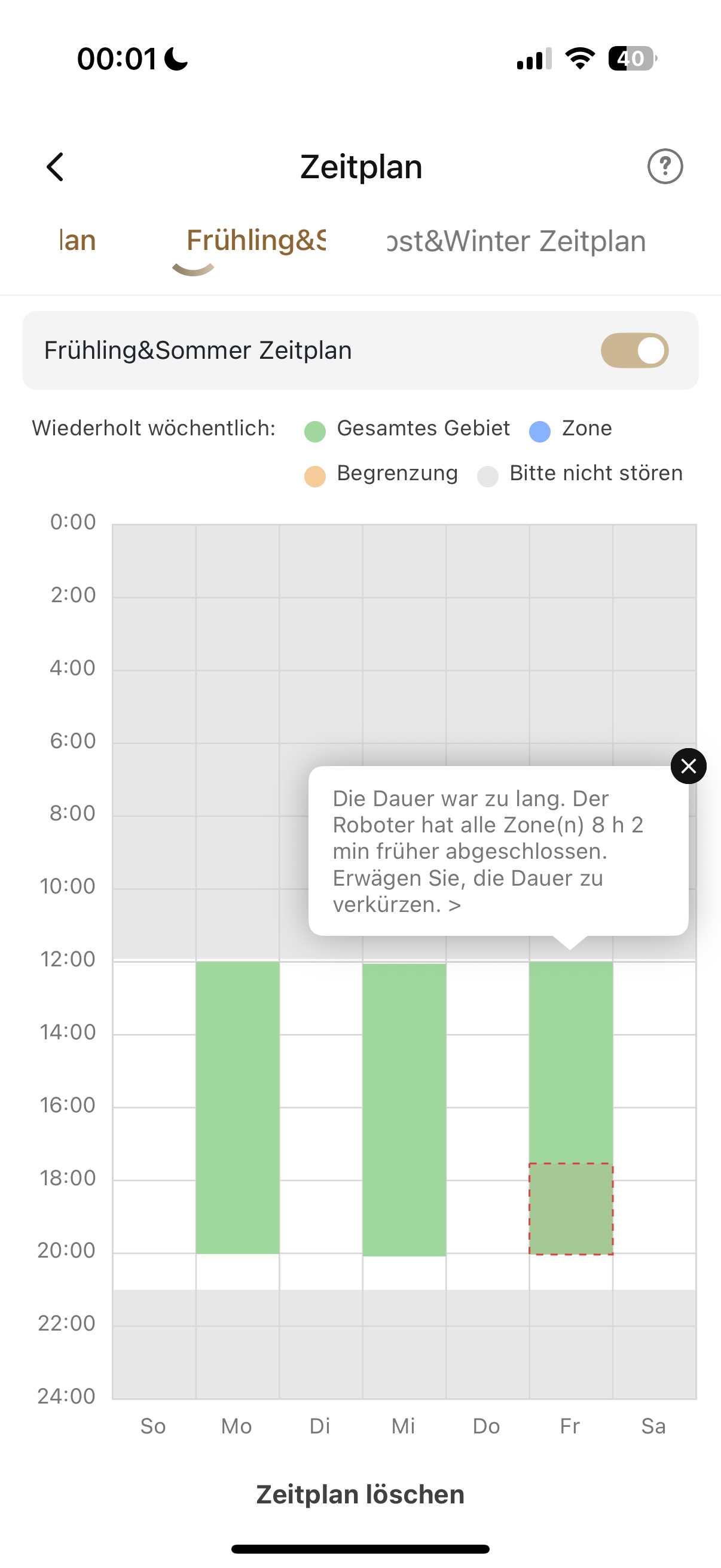Select the Frühling&Sommer tab
721x1568 pixels.
click(x=256, y=241)
